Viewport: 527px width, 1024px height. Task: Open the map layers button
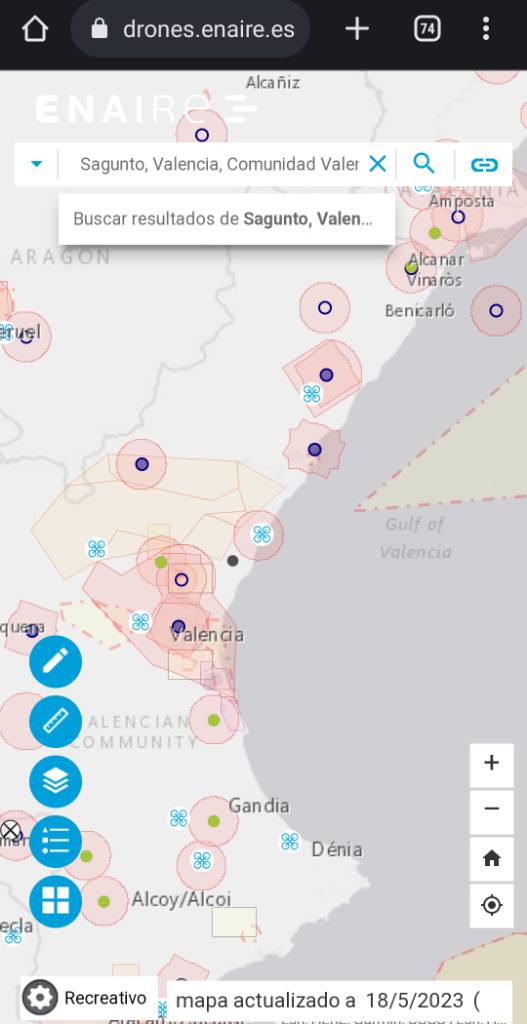[56, 782]
